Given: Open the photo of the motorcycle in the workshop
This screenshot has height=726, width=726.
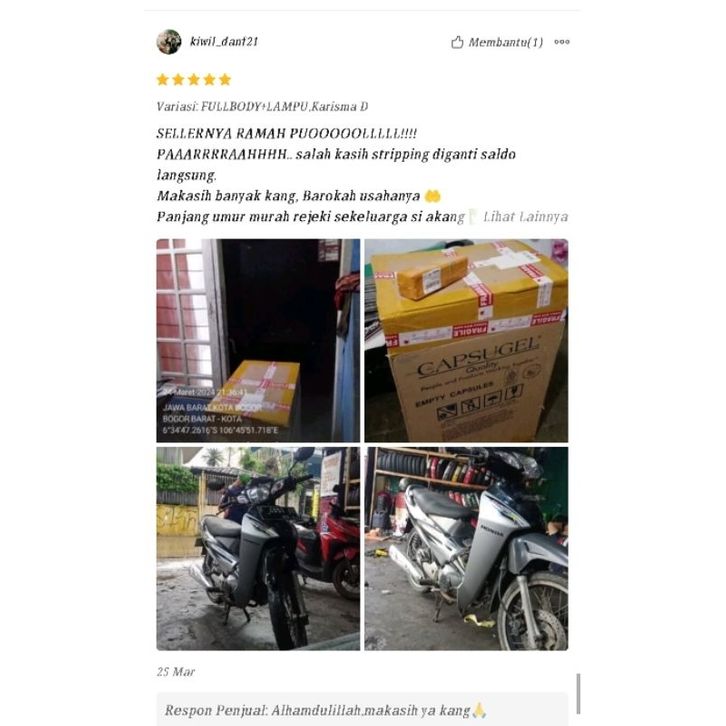Looking at the screenshot, I should coord(466,548).
